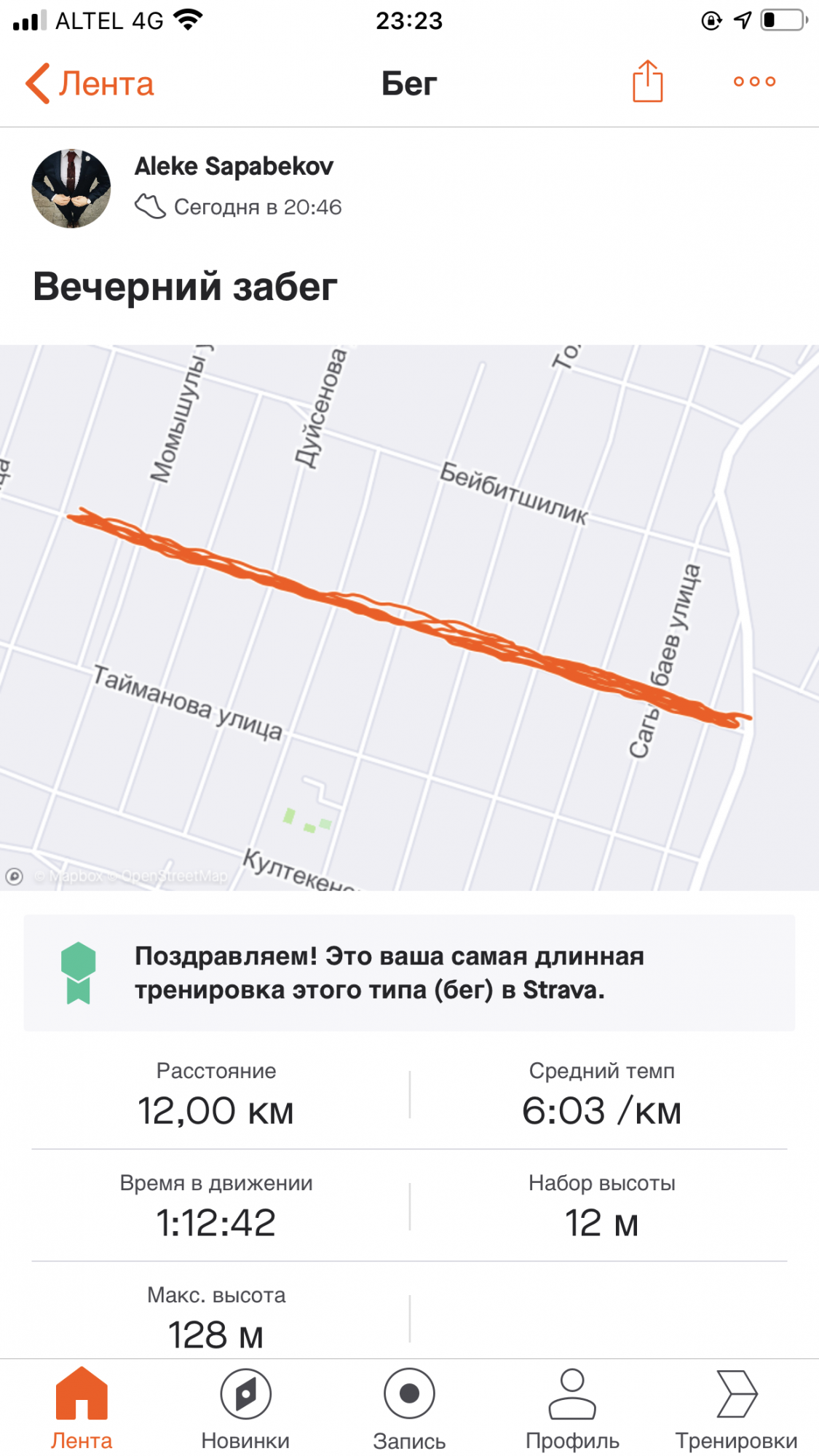Open the longest run achievement banner
The height and width of the screenshot is (1456, 819).
(409, 973)
